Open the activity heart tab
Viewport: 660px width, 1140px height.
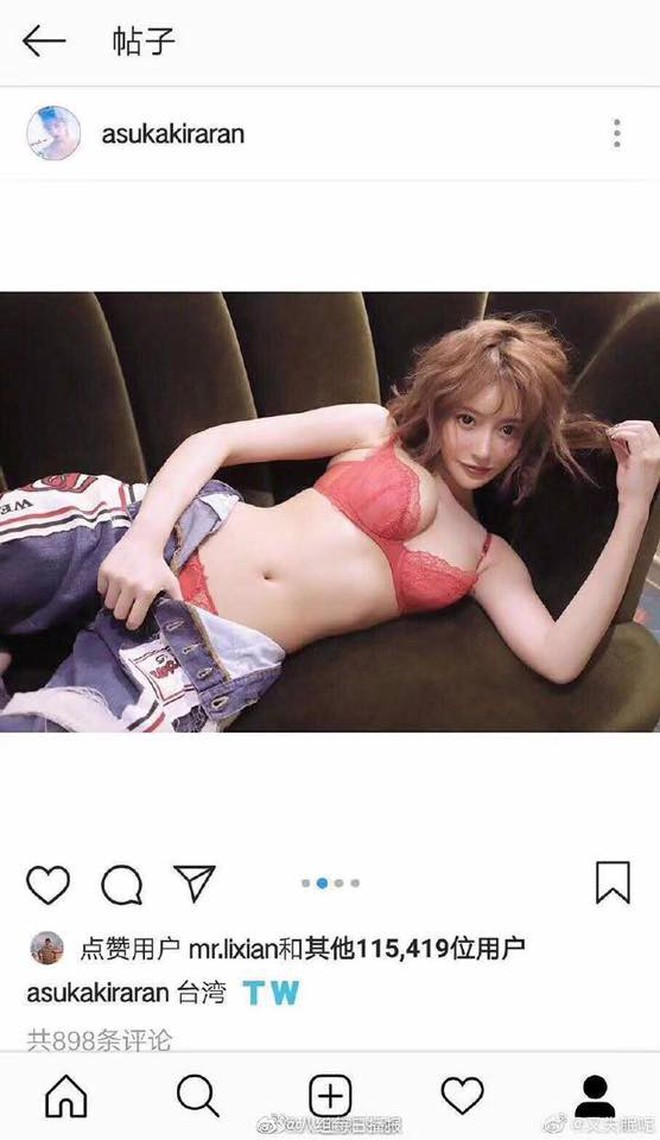462,1096
